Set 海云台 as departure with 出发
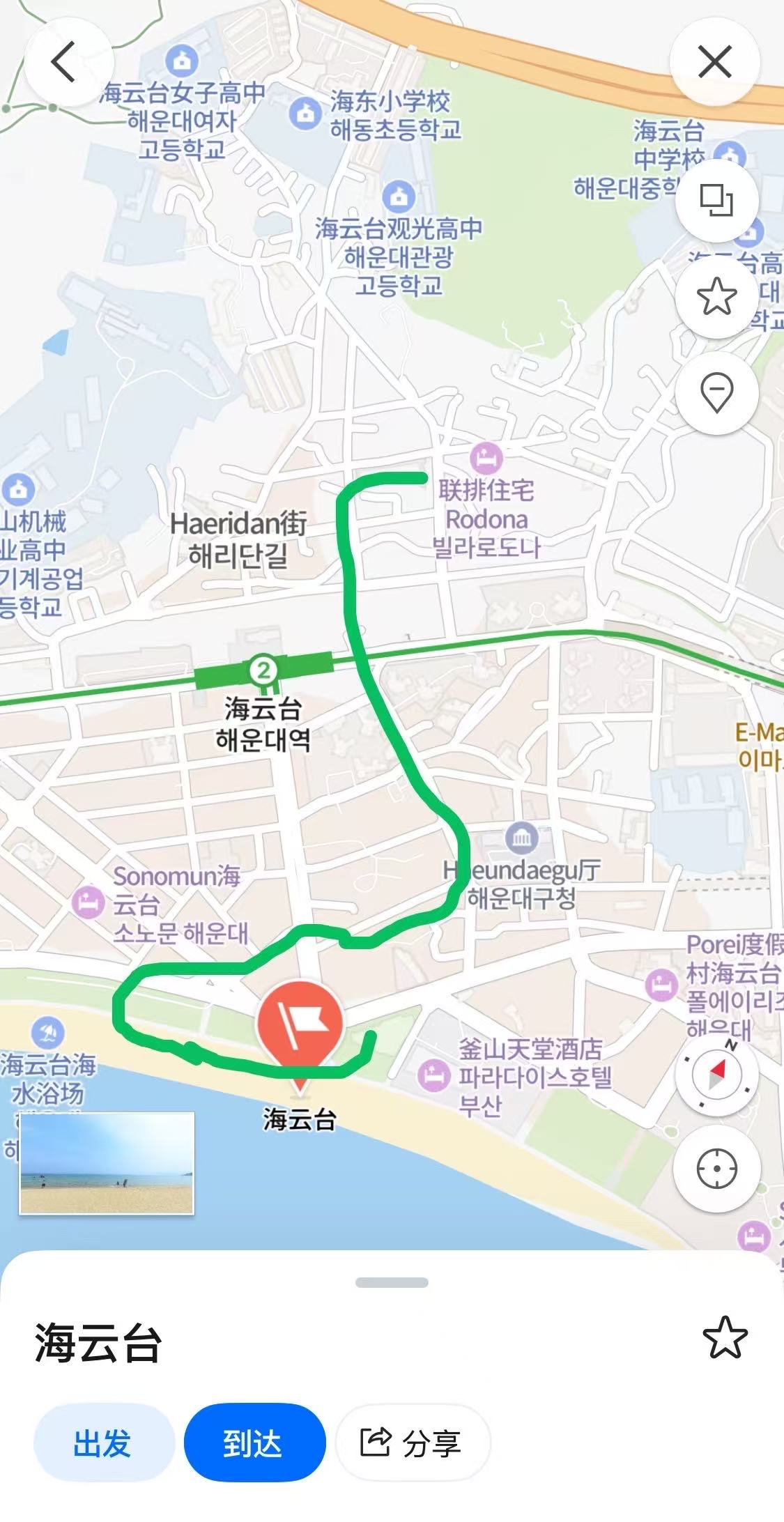The width and height of the screenshot is (784, 1522). click(x=103, y=1443)
